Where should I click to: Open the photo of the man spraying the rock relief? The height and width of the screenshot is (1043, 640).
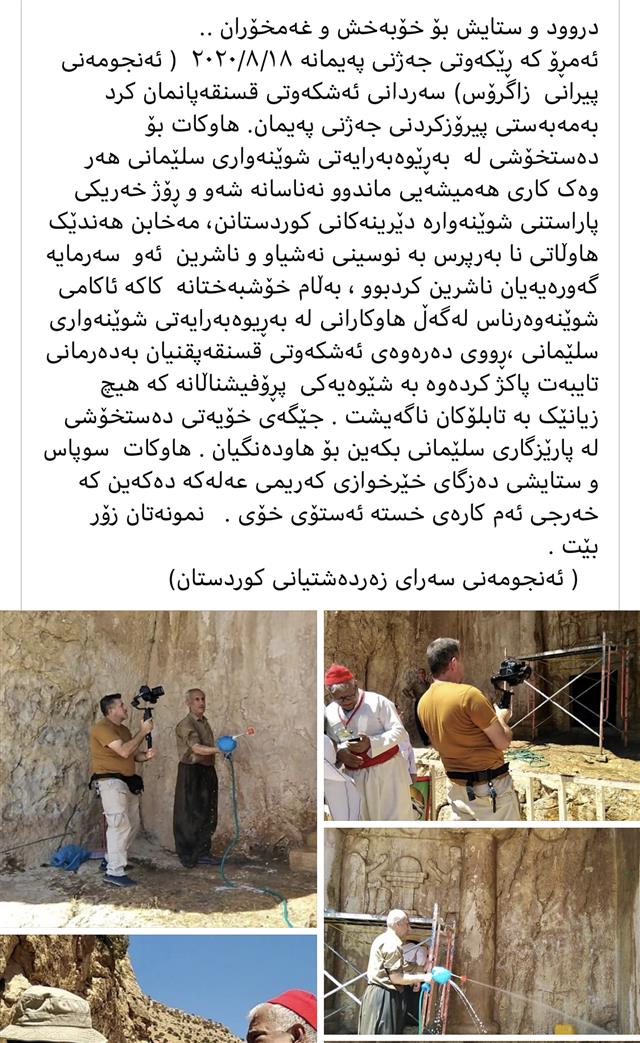tap(481, 930)
